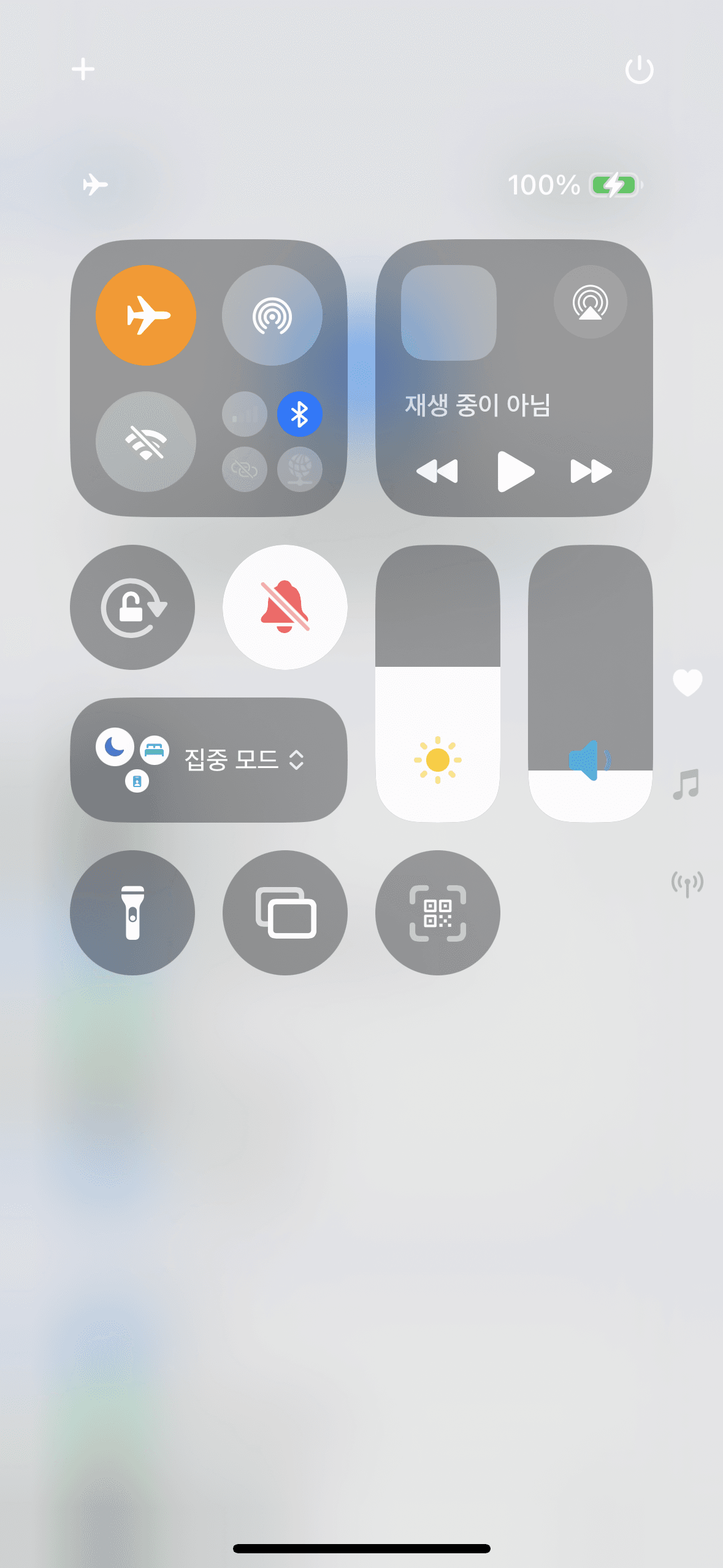Turn off Airplane Mode
Image resolution: width=723 pixels, height=1568 pixels.
(146, 315)
